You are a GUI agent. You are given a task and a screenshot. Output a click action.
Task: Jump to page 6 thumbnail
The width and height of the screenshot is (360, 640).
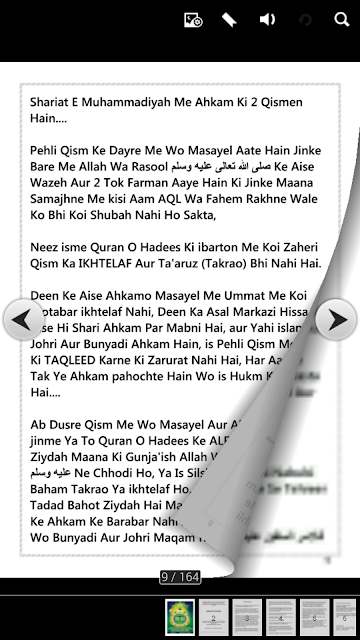(346, 617)
